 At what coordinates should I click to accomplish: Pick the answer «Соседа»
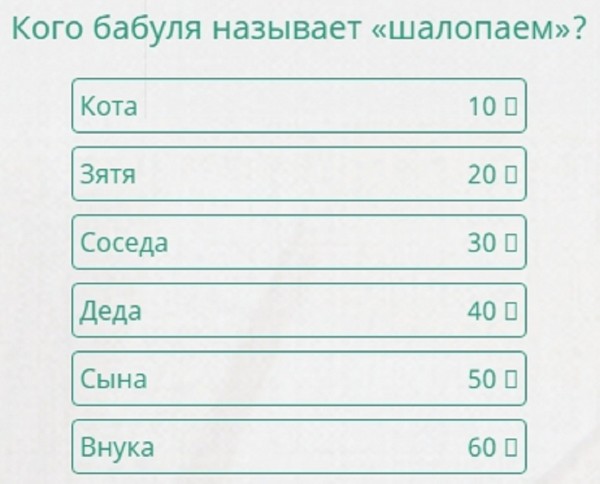pos(298,242)
